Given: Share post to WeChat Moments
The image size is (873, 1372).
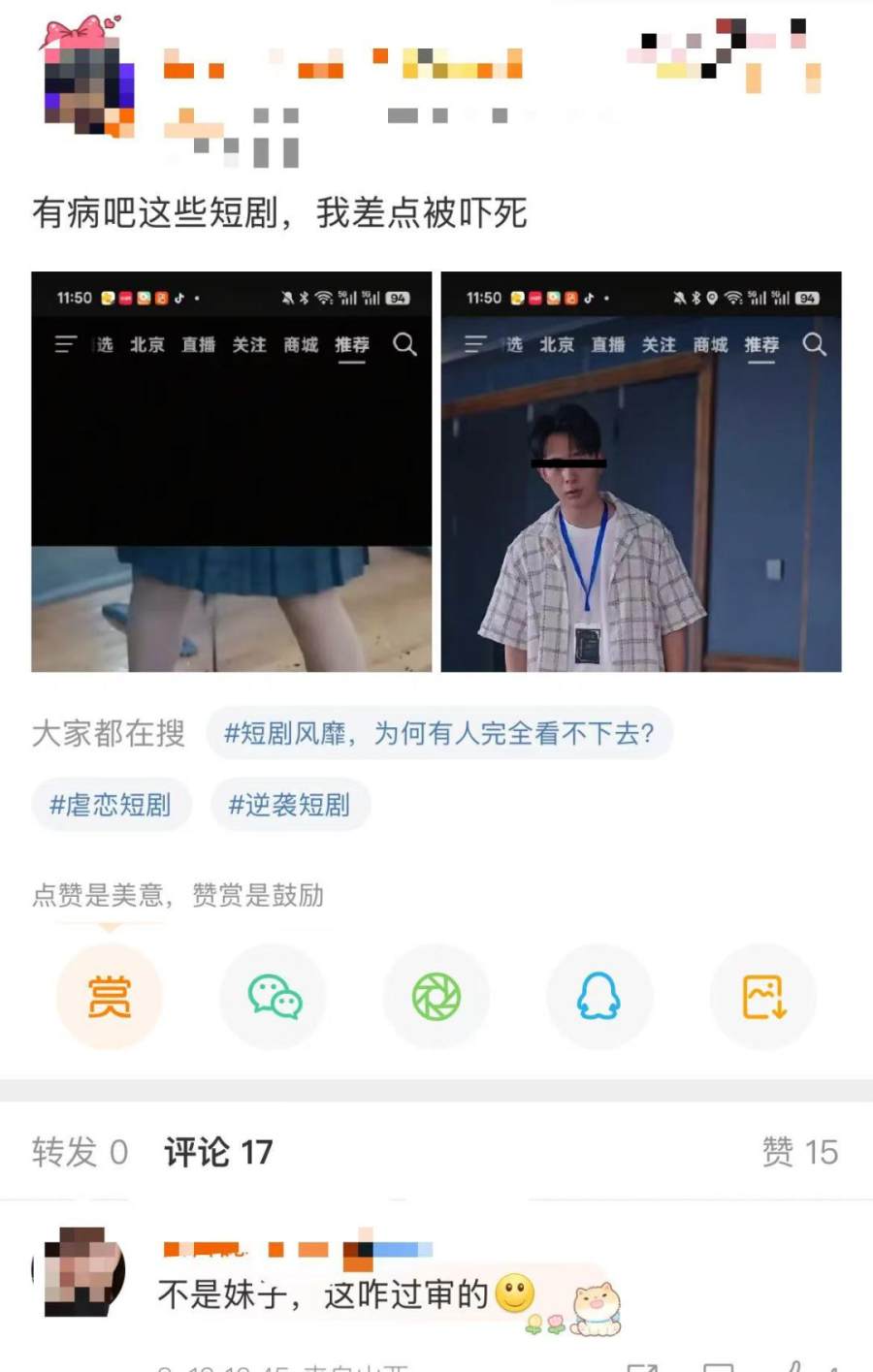Looking at the screenshot, I should tap(436, 996).
